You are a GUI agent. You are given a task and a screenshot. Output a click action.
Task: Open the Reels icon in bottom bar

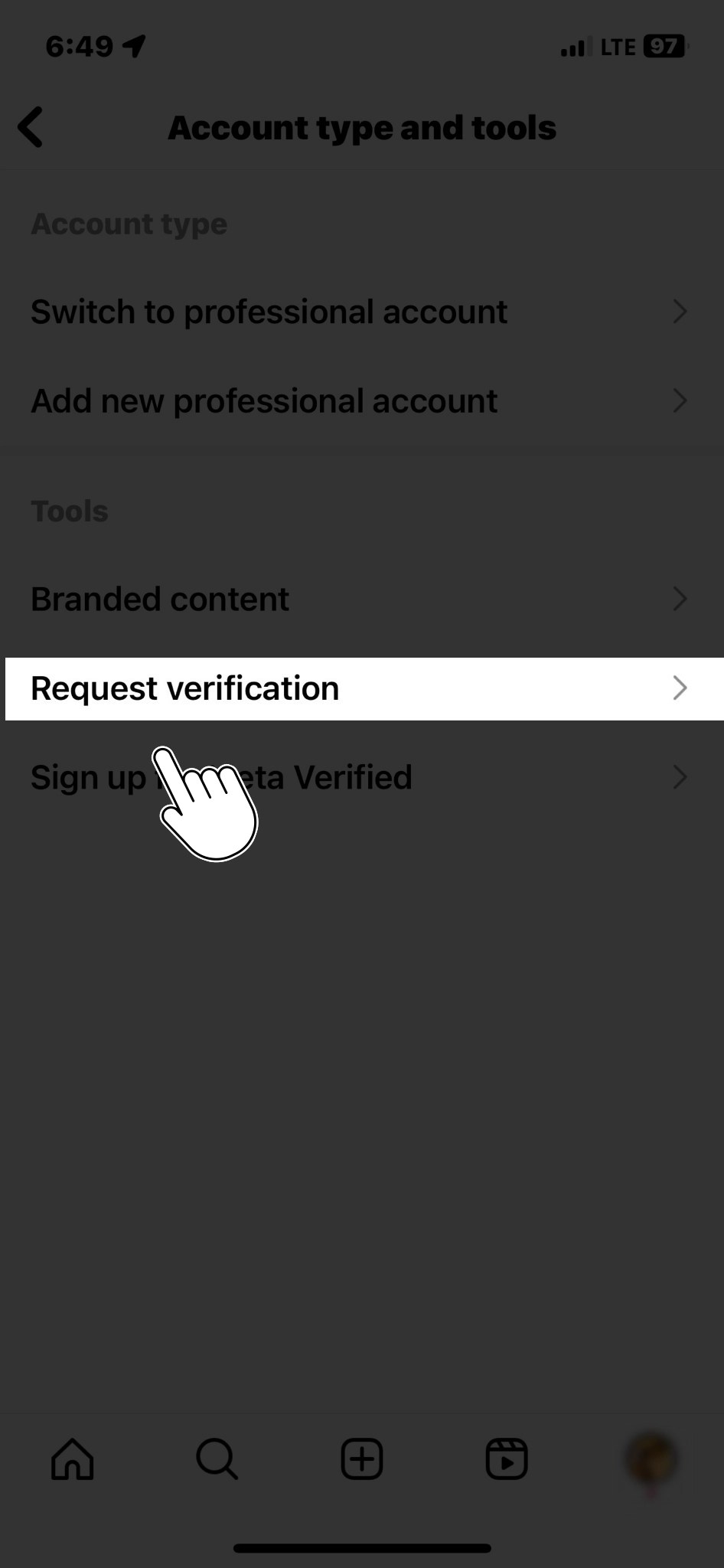click(506, 1459)
